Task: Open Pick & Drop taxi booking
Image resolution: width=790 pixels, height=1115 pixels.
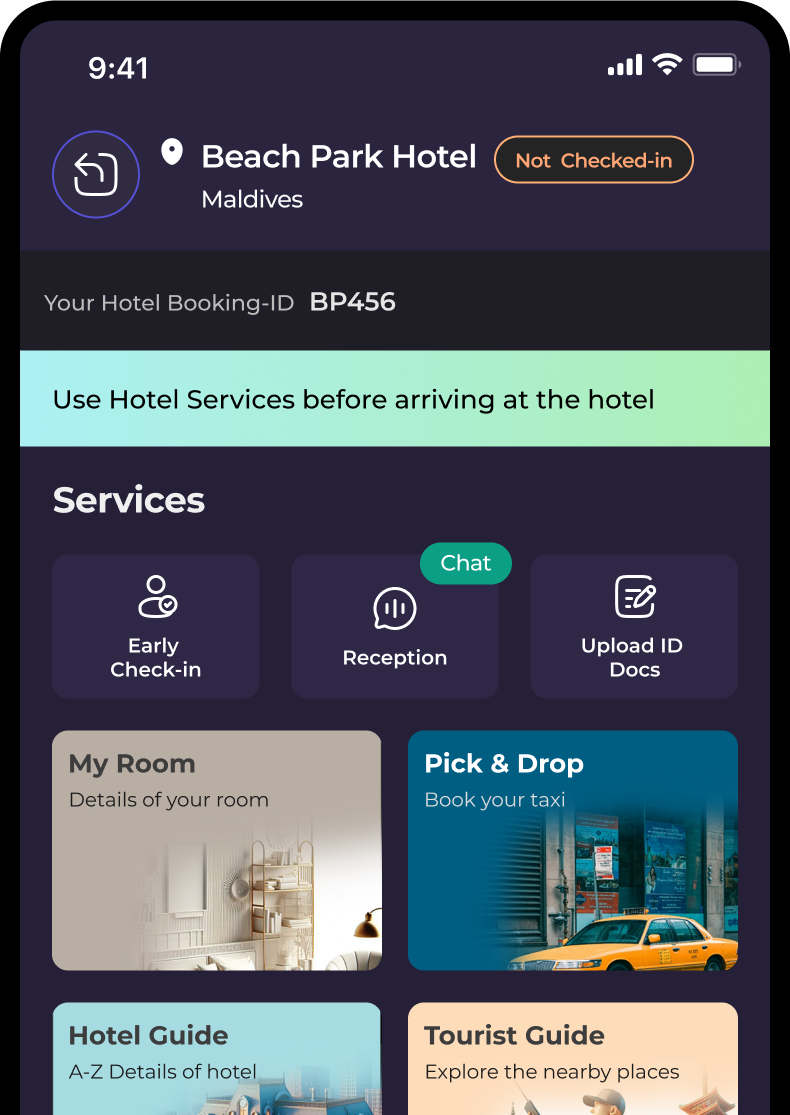Action: click(x=573, y=850)
